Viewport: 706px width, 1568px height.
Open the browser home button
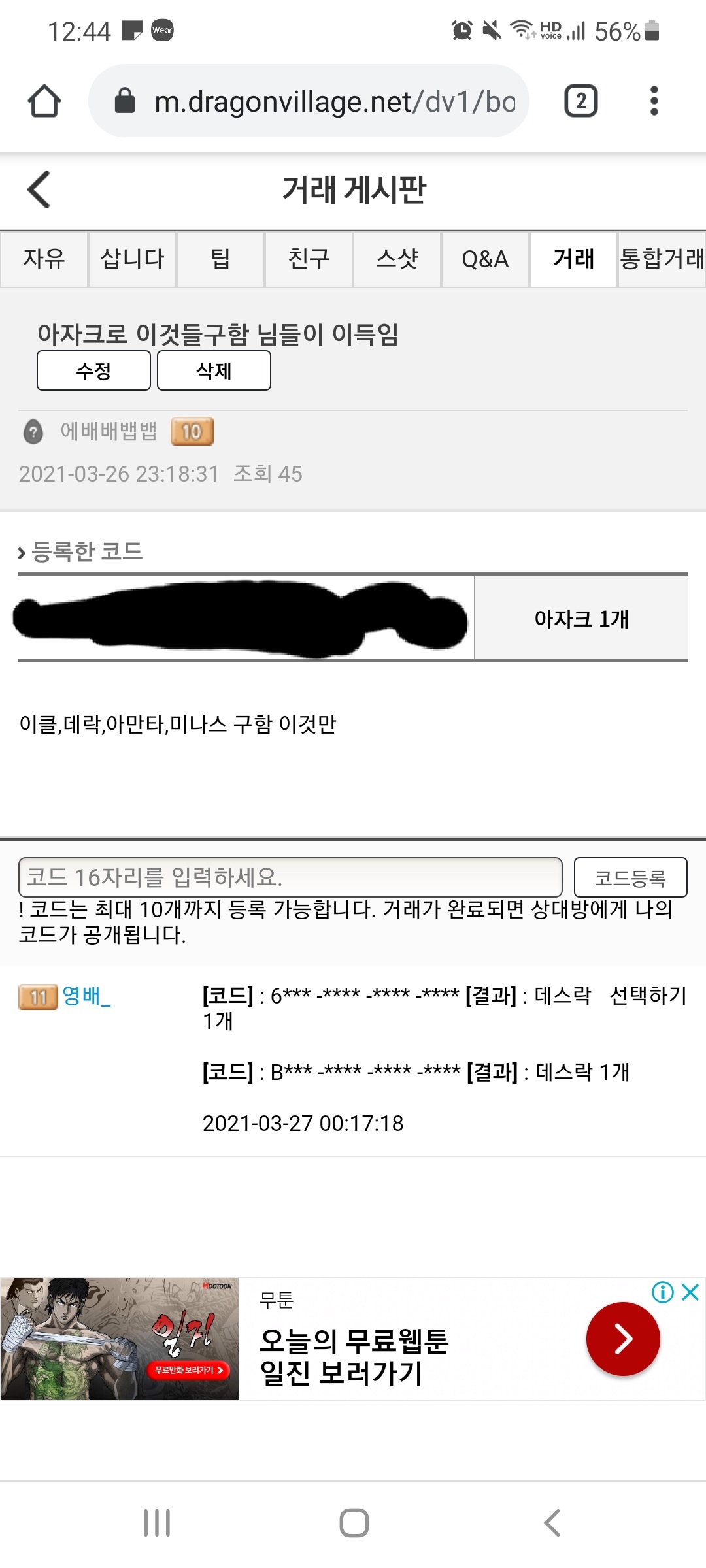pos(44,101)
